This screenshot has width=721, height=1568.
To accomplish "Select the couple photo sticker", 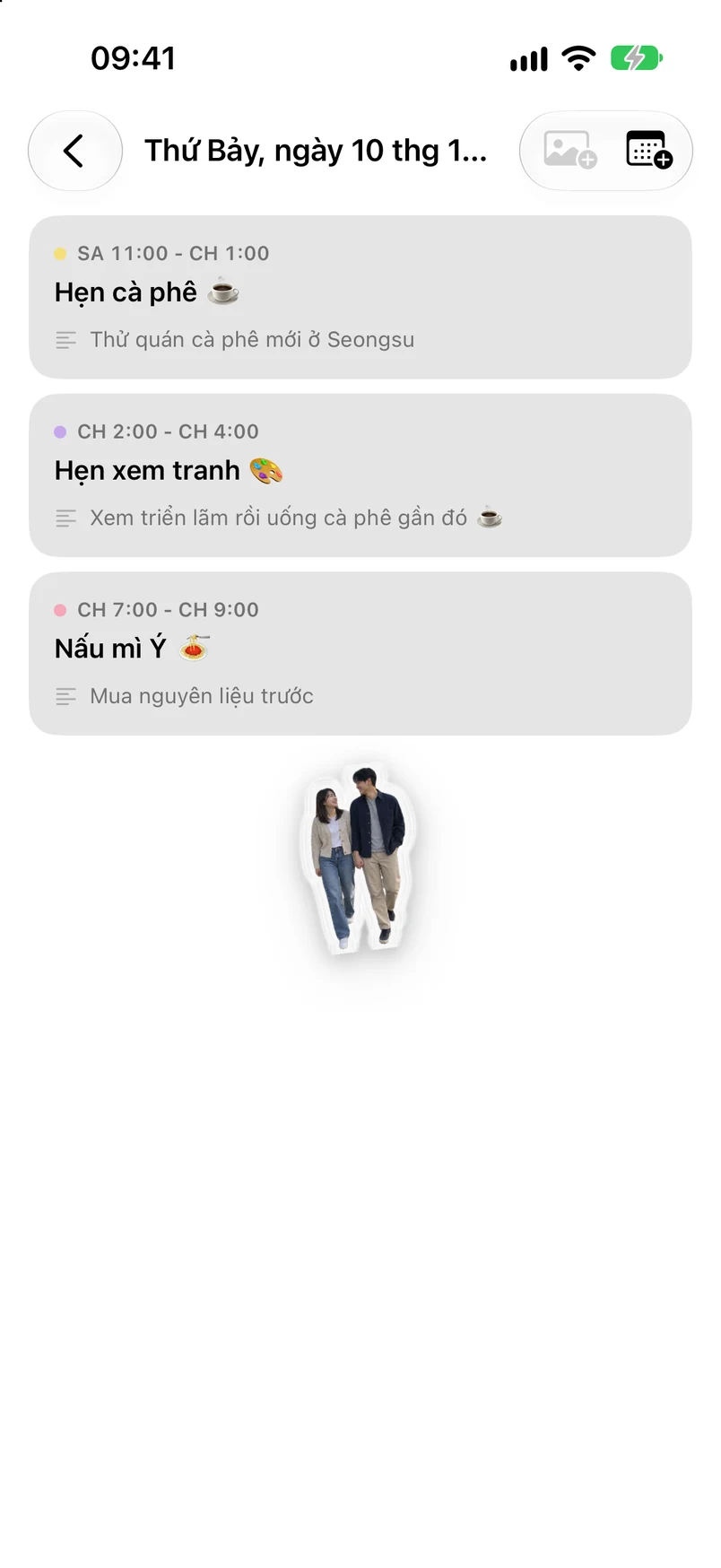I will point(359,858).
